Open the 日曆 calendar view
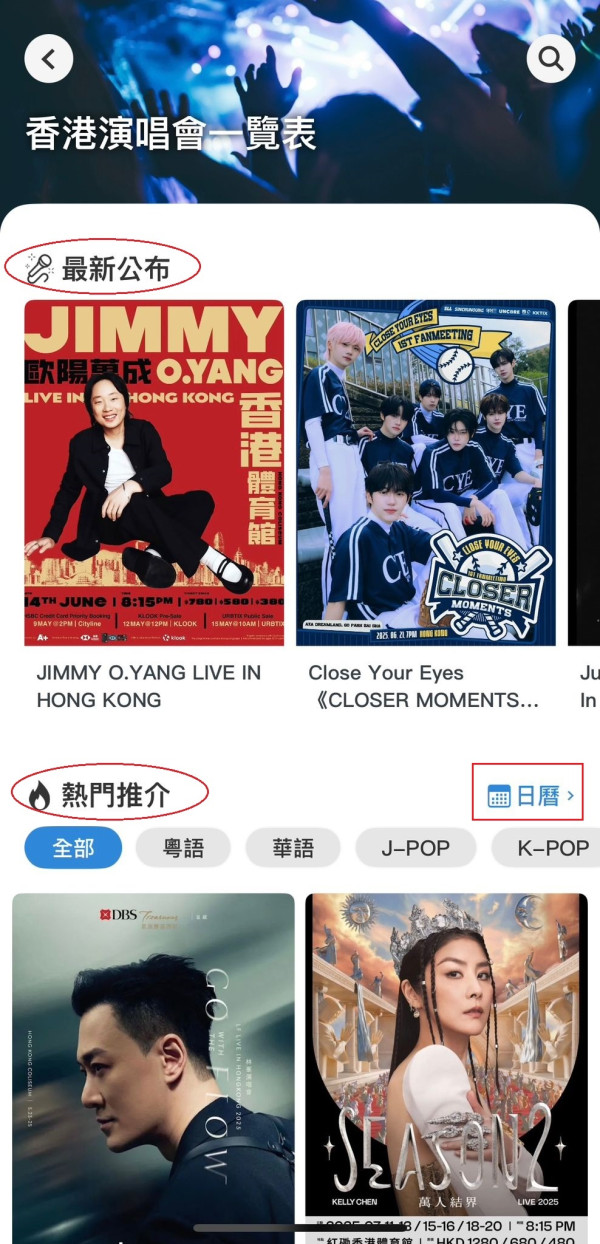The width and height of the screenshot is (600, 1244). coord(528,795)
